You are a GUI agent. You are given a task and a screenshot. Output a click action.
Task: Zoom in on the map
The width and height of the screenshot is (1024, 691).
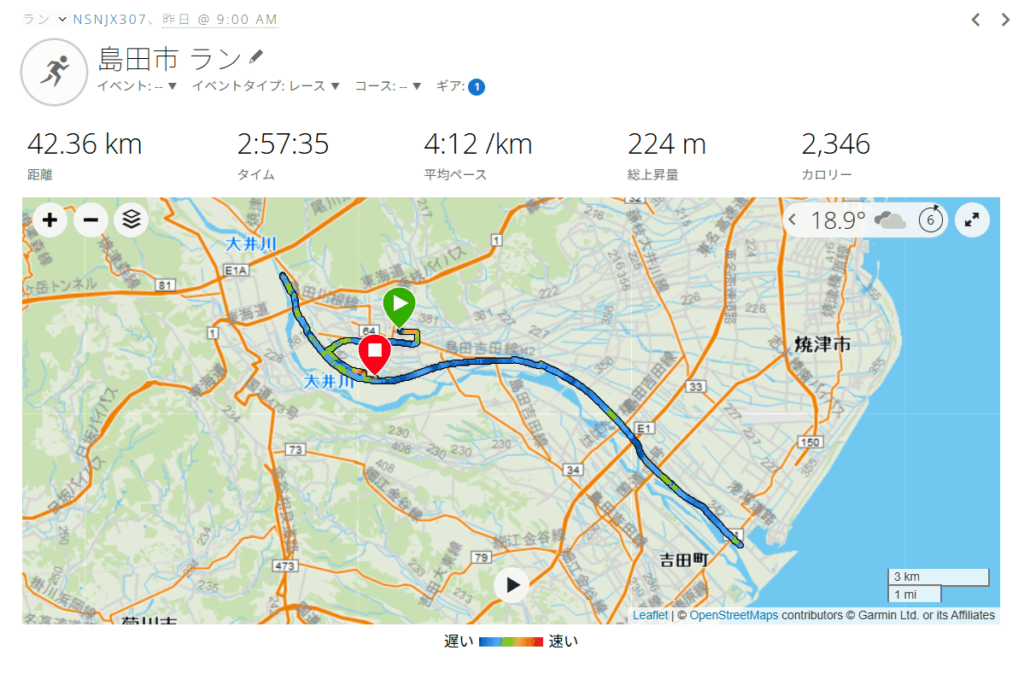(x=49, y=219)
